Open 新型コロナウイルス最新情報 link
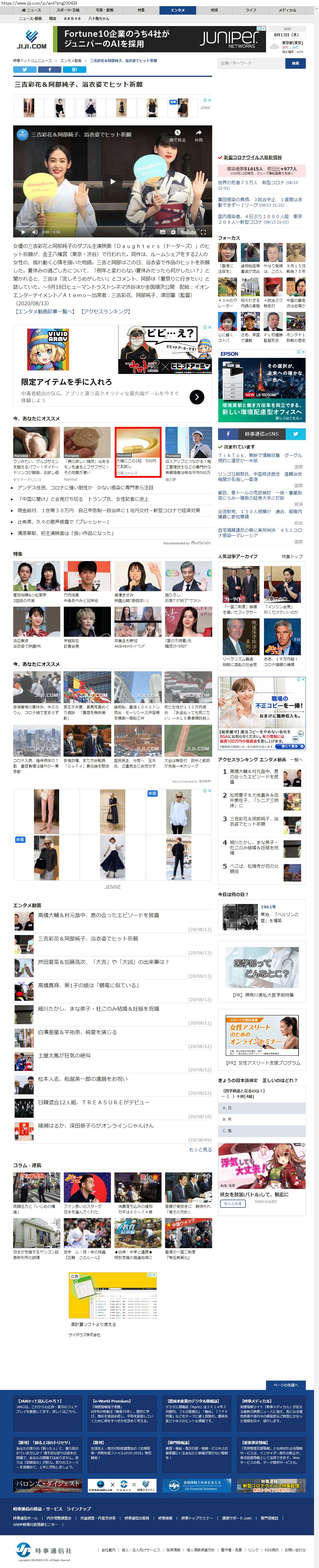Screen dimensions: 319x1568 [253, 158]
